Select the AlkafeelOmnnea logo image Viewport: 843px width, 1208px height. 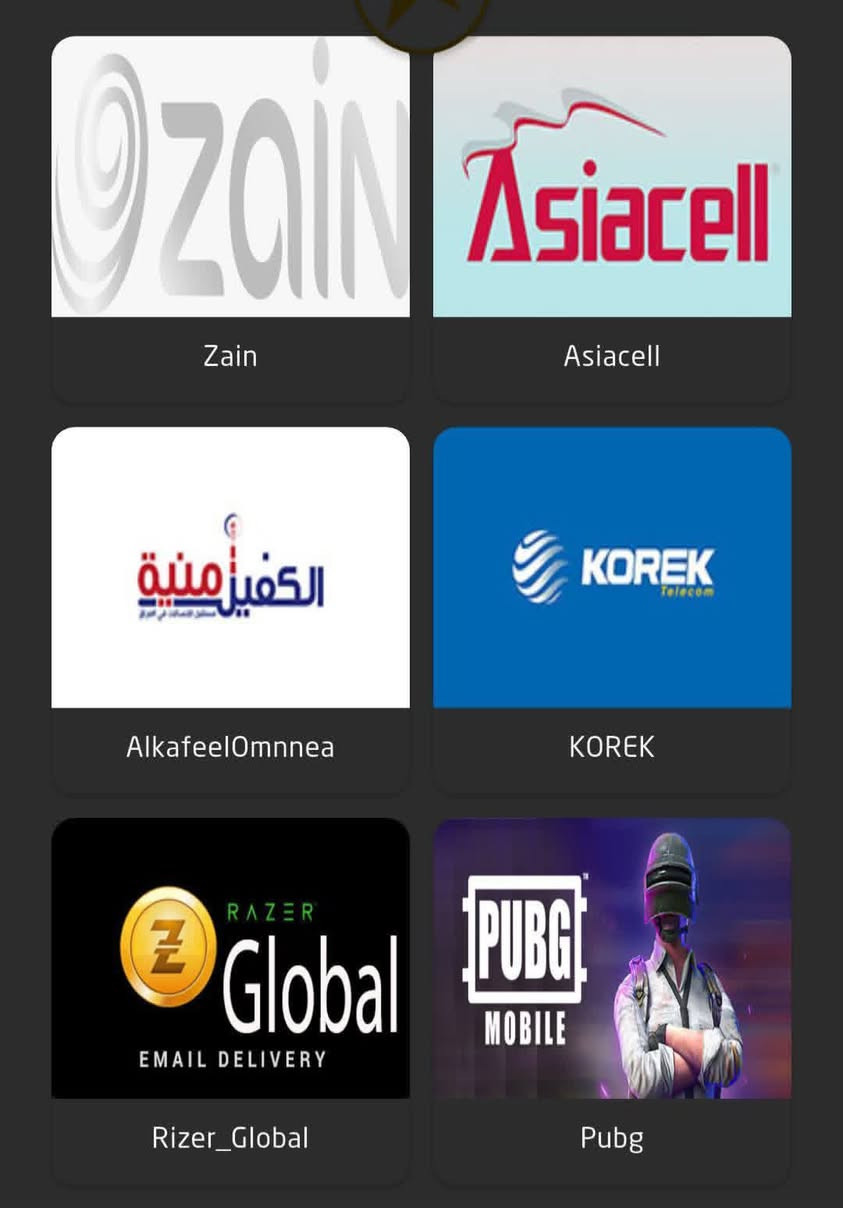click(230, 567)
